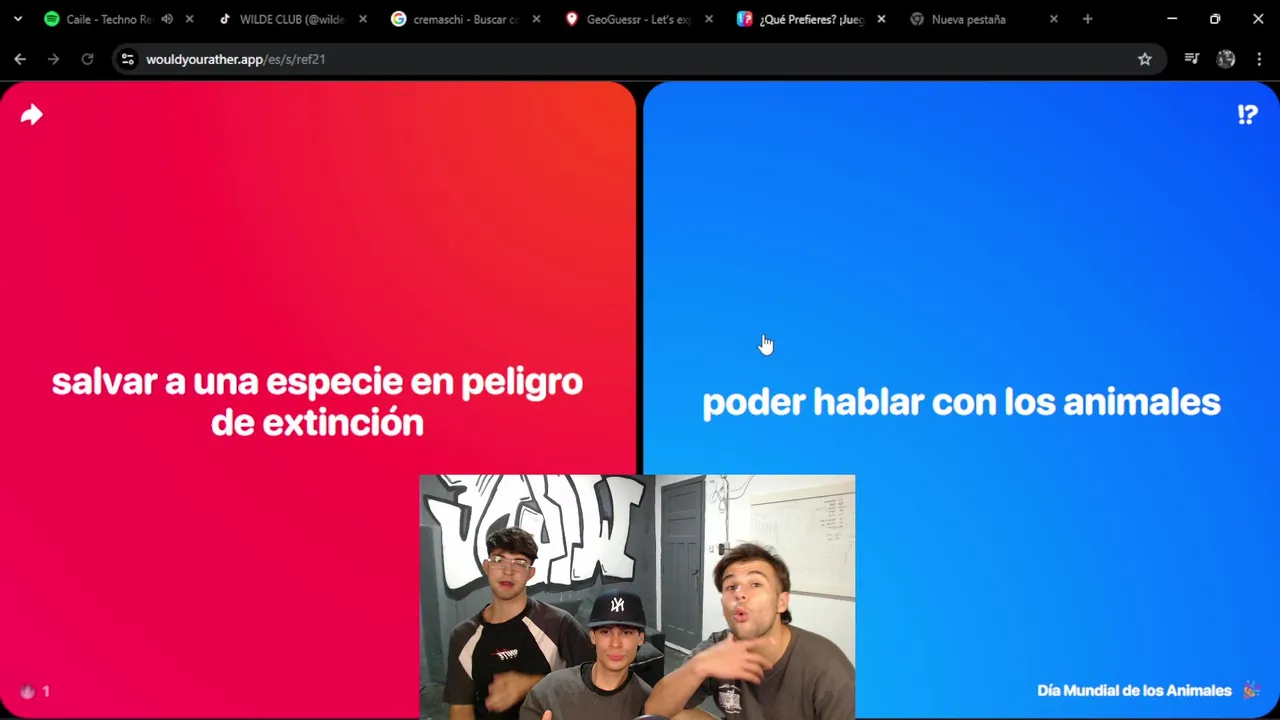
Task: Close the Nueva pestaña tab
Action: (1053, 19)
